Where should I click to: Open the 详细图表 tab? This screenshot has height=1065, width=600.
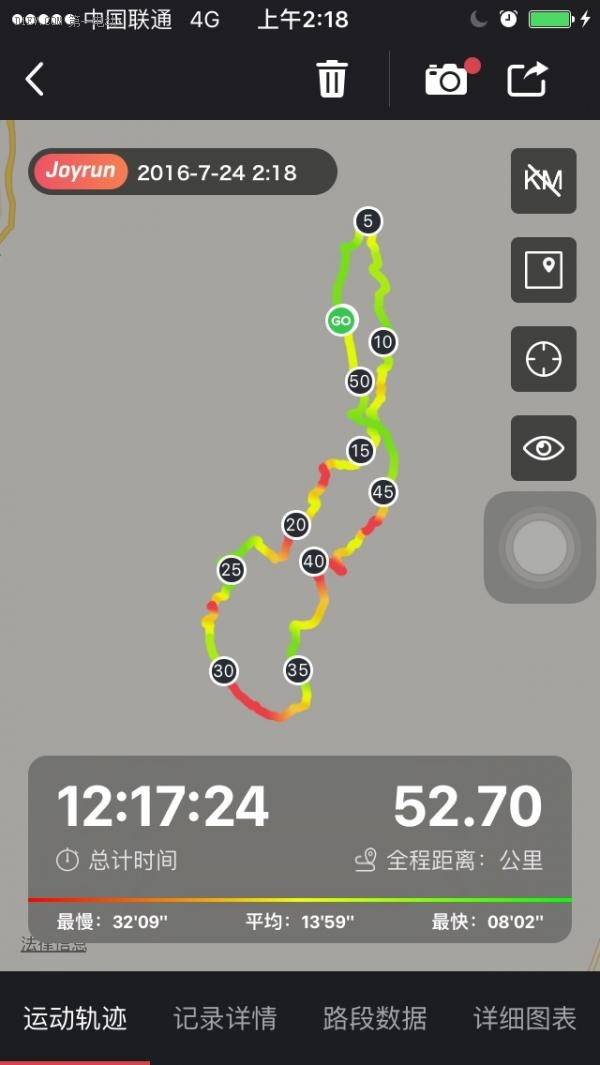[525, 1018]
